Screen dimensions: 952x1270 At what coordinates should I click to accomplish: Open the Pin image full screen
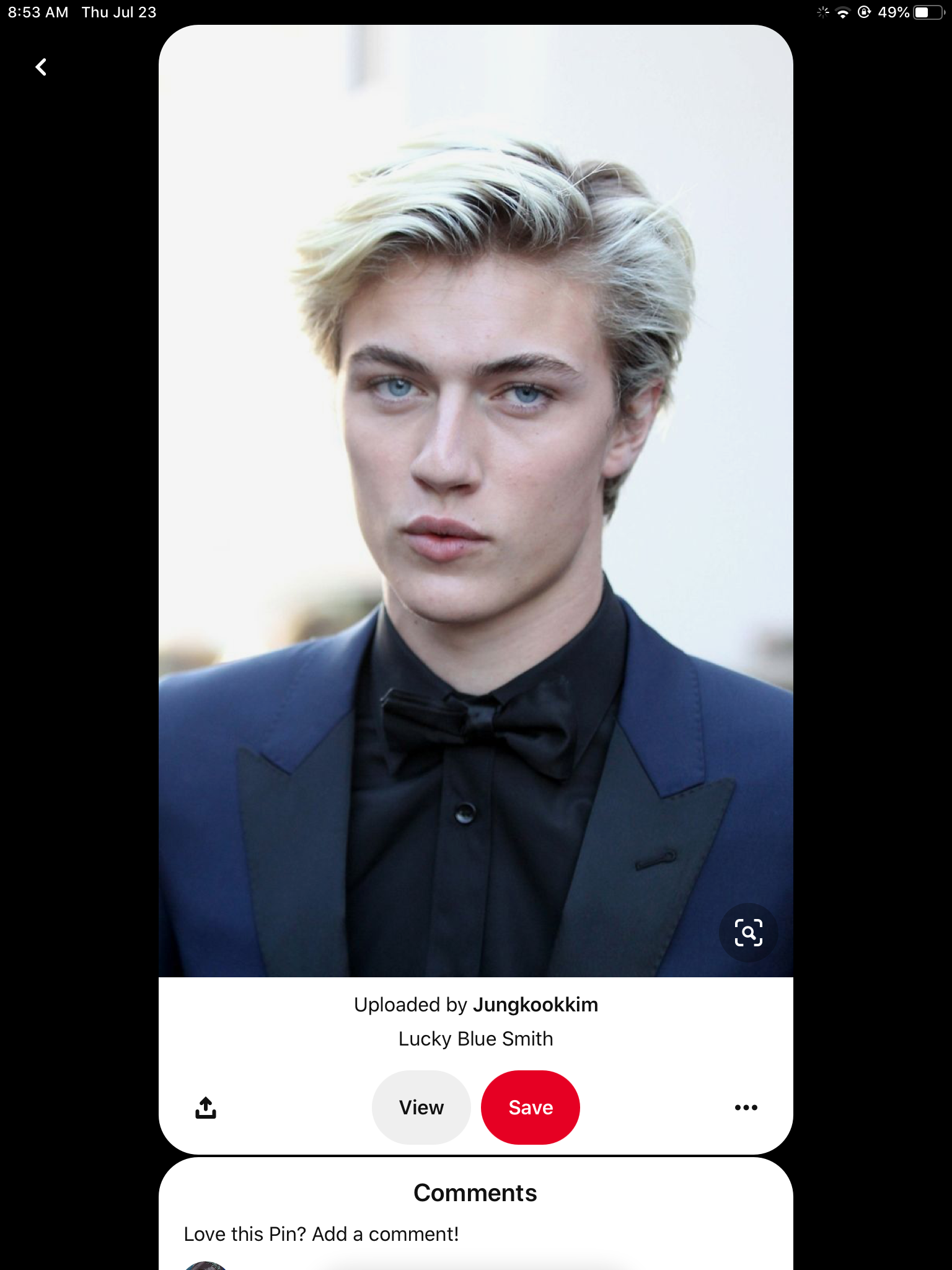point(476,496)
